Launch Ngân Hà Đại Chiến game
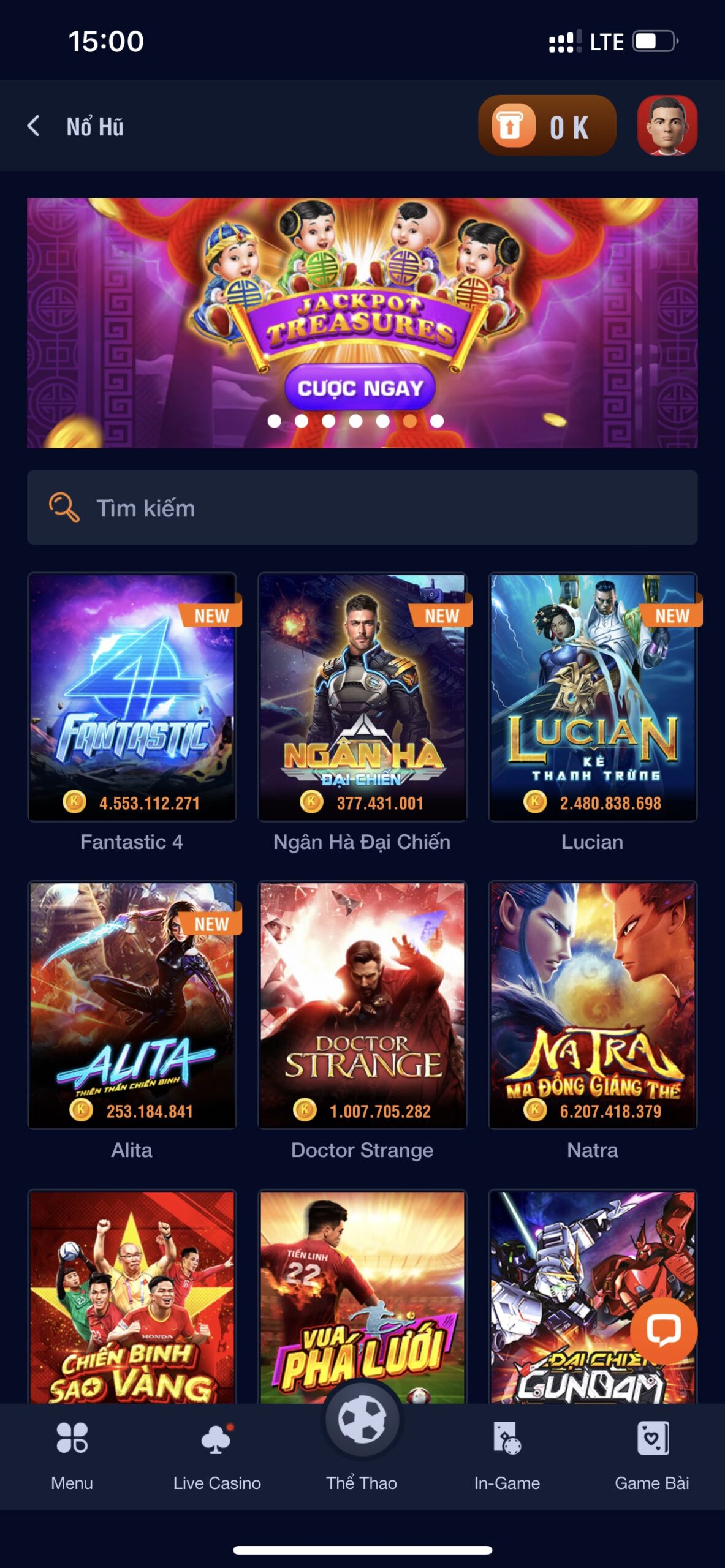 pyautogui.click(x=362, y=697)
